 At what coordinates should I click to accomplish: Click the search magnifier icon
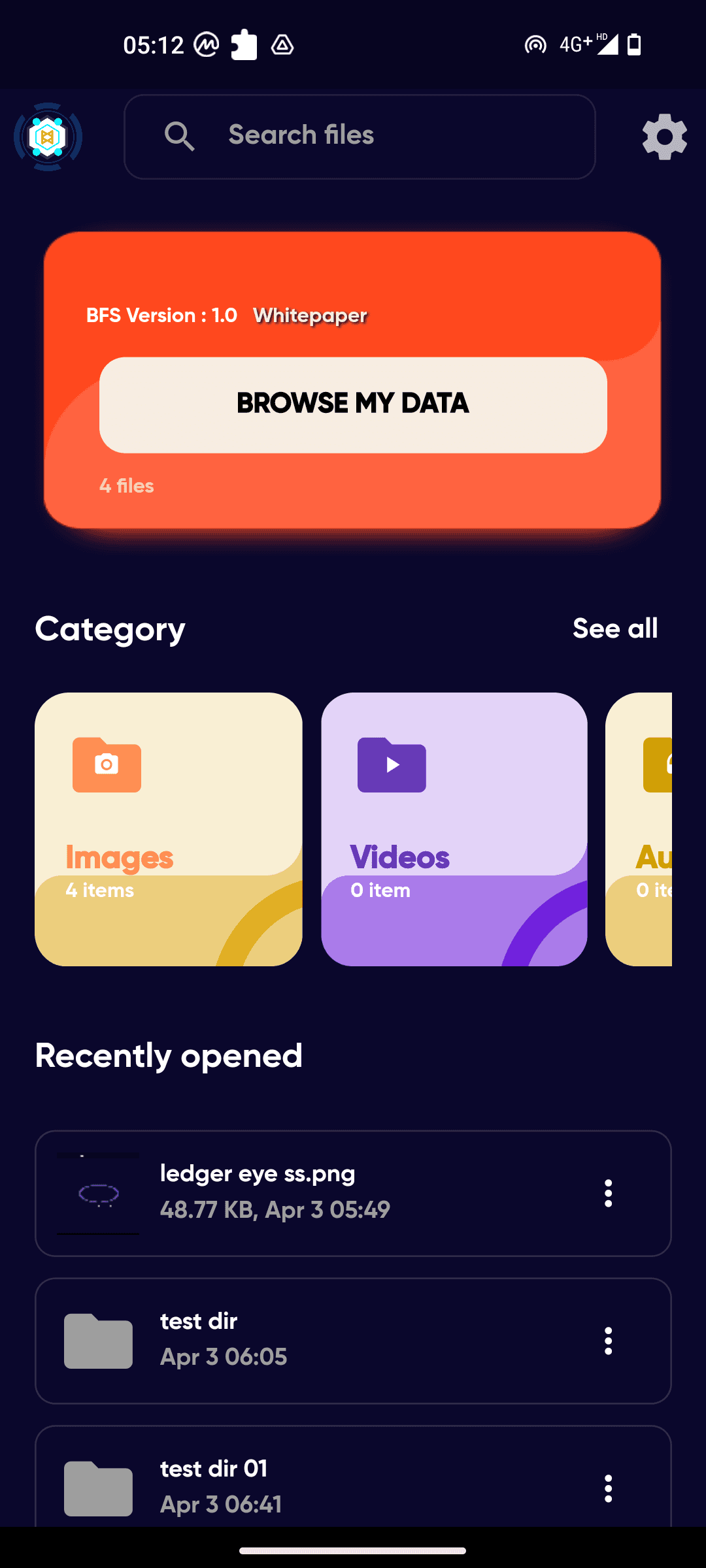[x=180, y=136]
